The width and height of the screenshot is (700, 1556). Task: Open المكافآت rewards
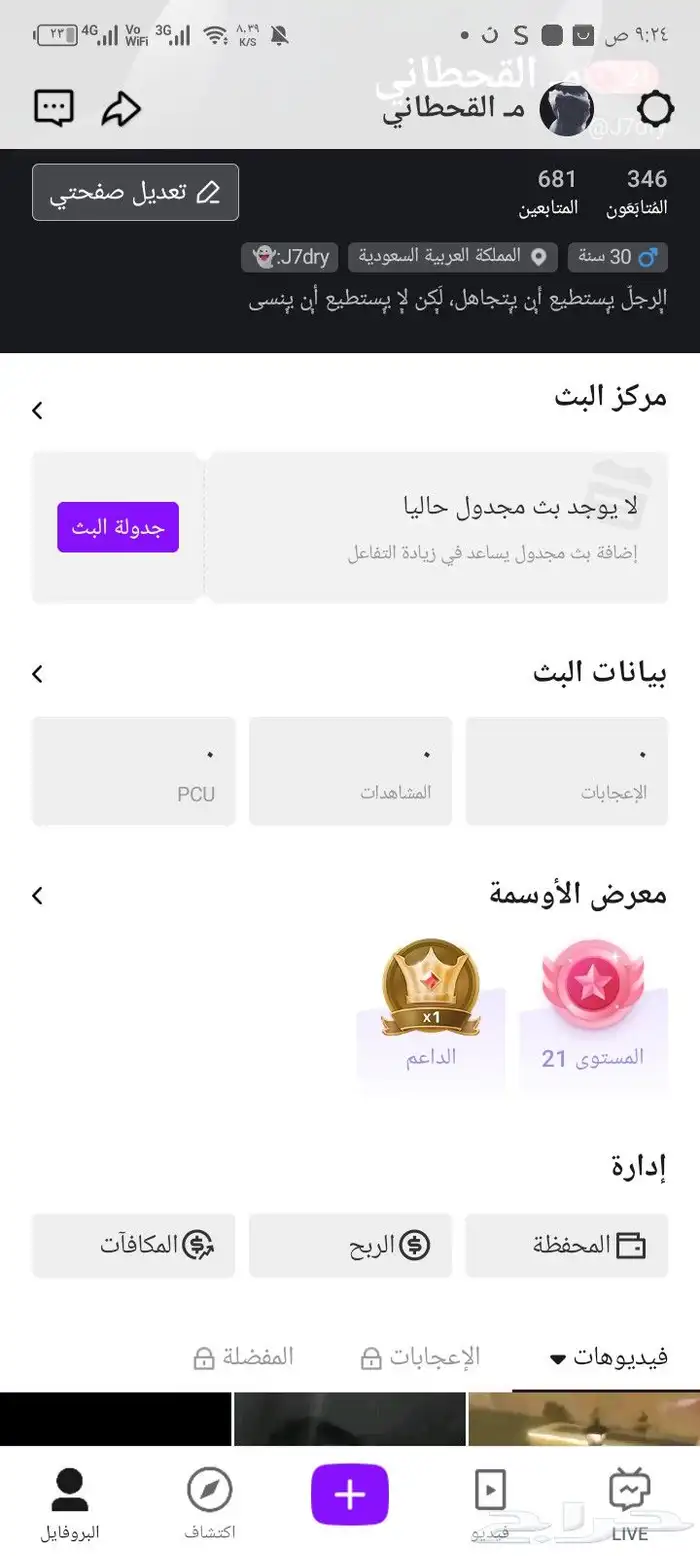[134, 1245]
